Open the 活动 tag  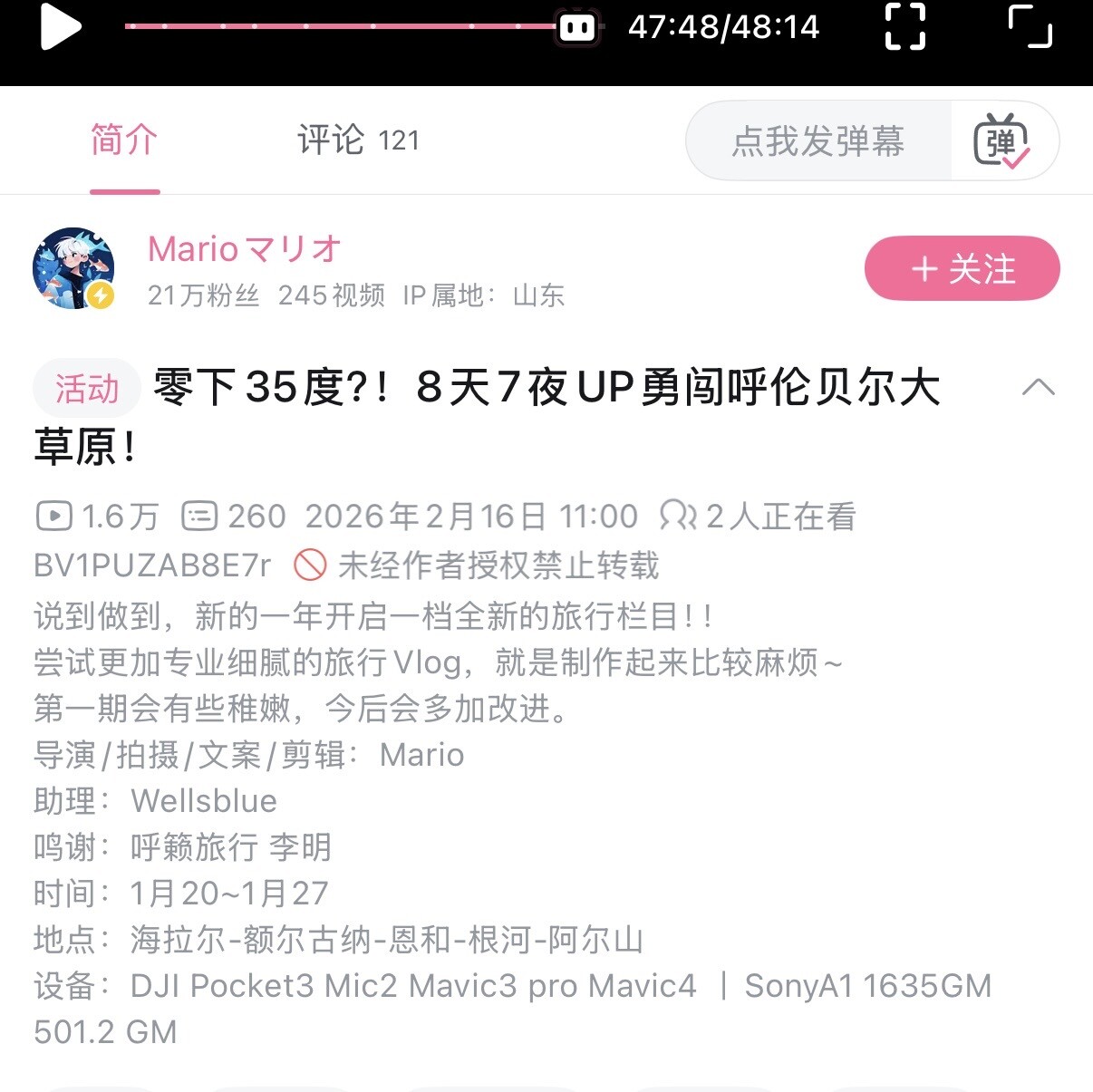point(87,389)
